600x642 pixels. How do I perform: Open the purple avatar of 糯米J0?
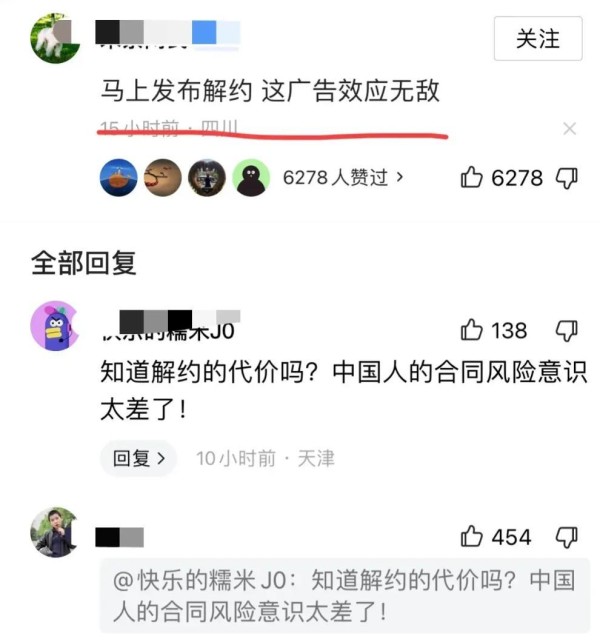tap(55, 326)
